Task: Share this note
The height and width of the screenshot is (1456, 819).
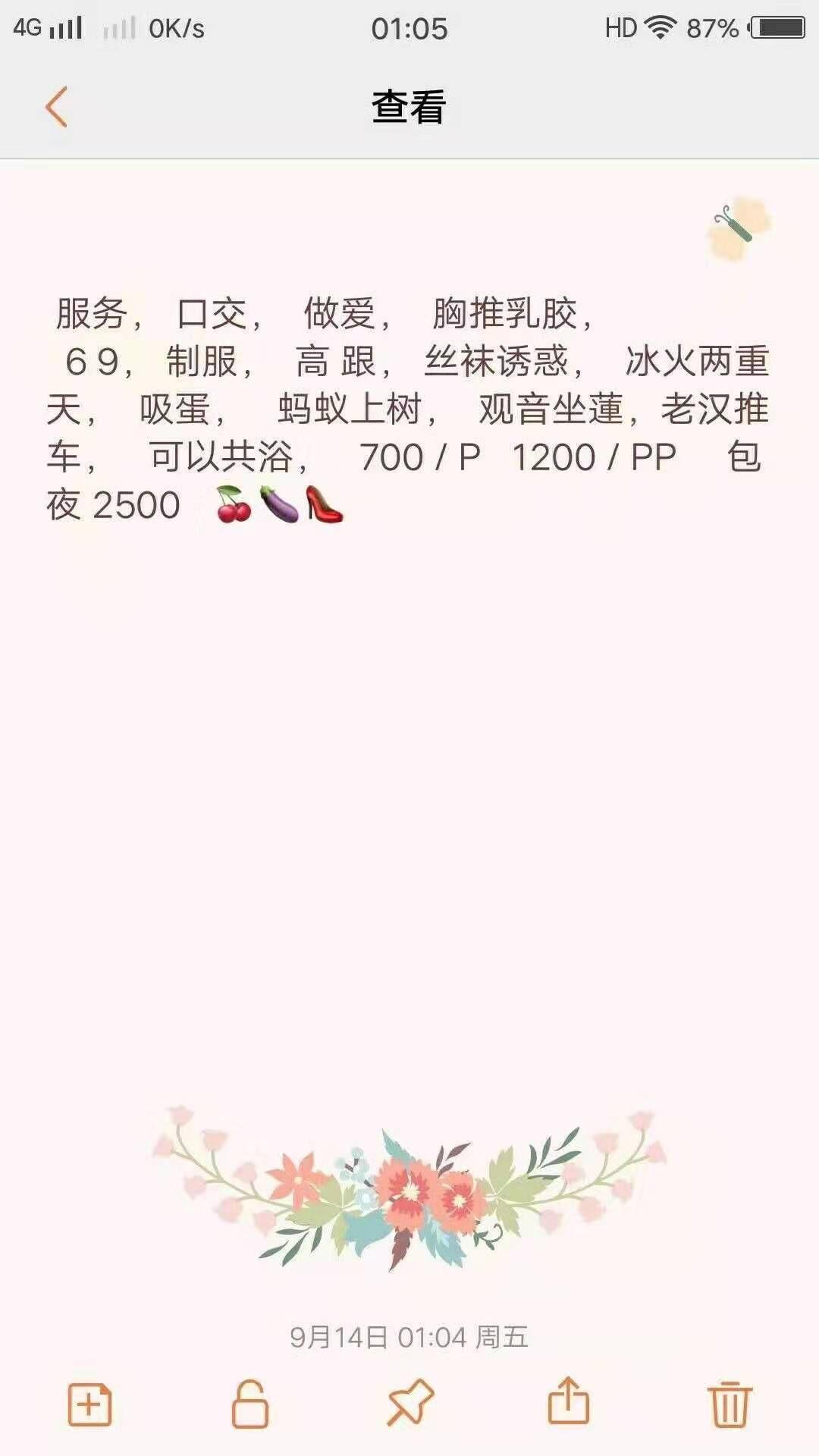Action: point(569,1401)
